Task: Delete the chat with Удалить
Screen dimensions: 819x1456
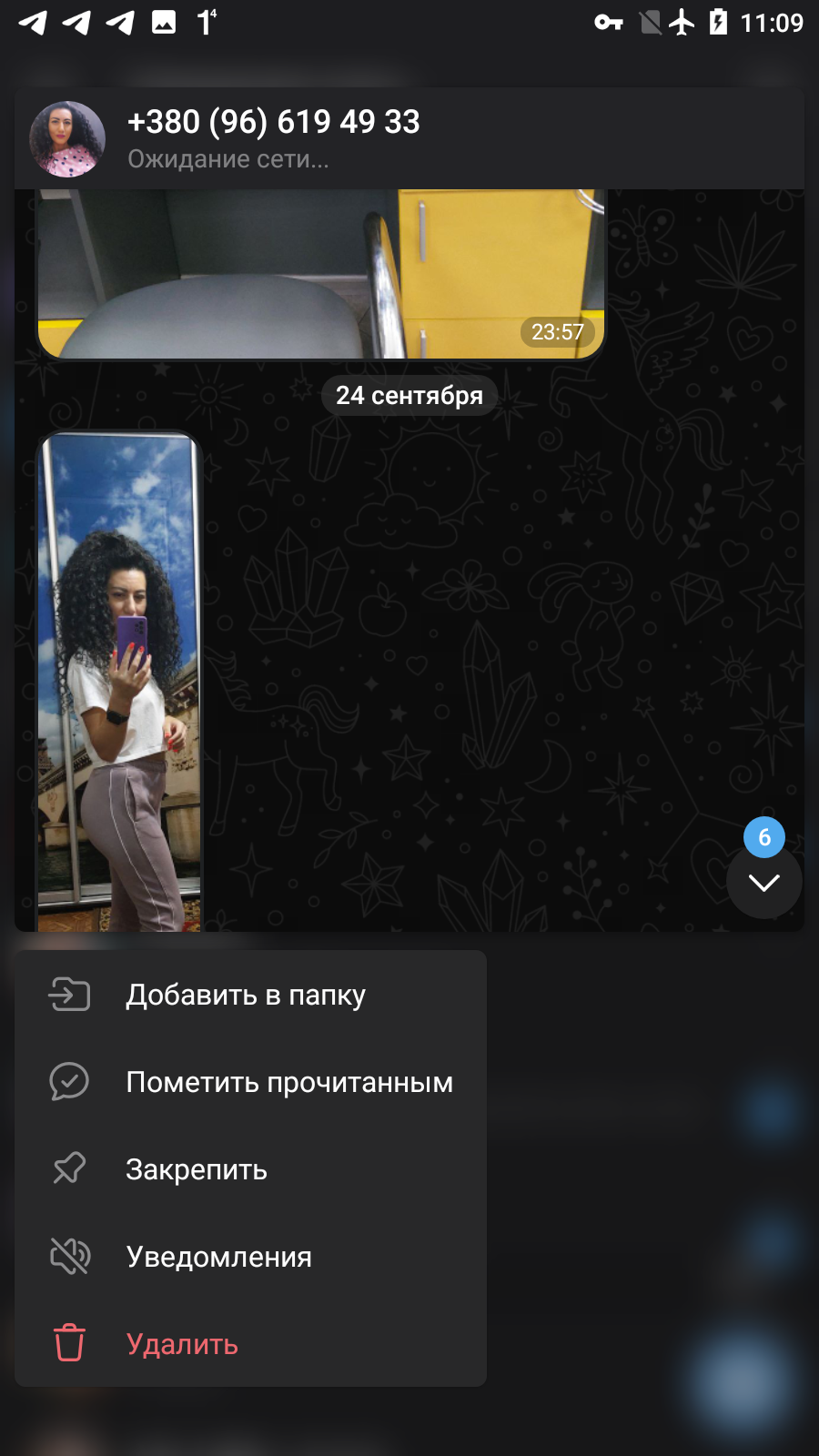Action: [x=250, y=1344]
